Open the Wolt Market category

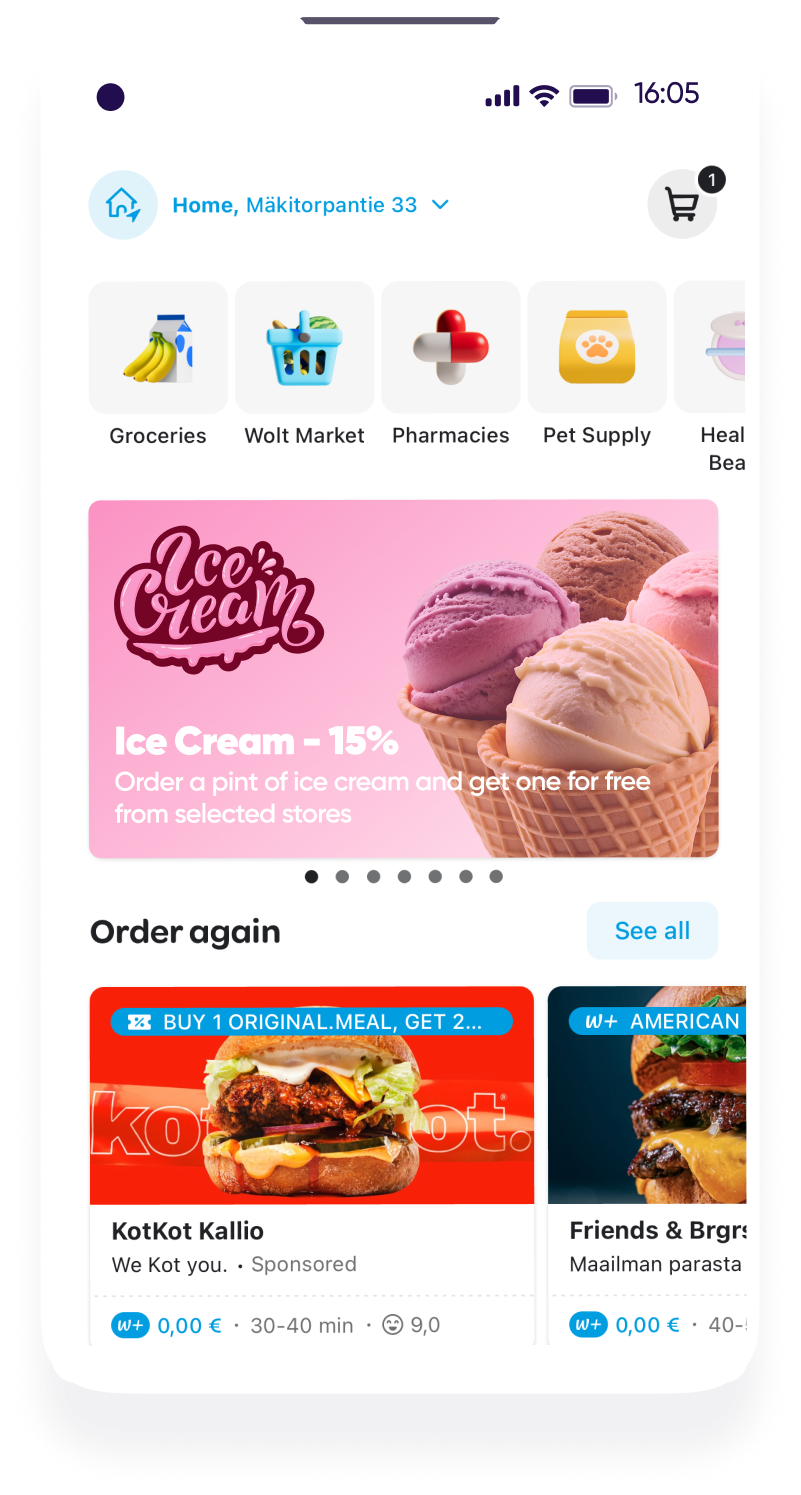(x=304, y=348)
